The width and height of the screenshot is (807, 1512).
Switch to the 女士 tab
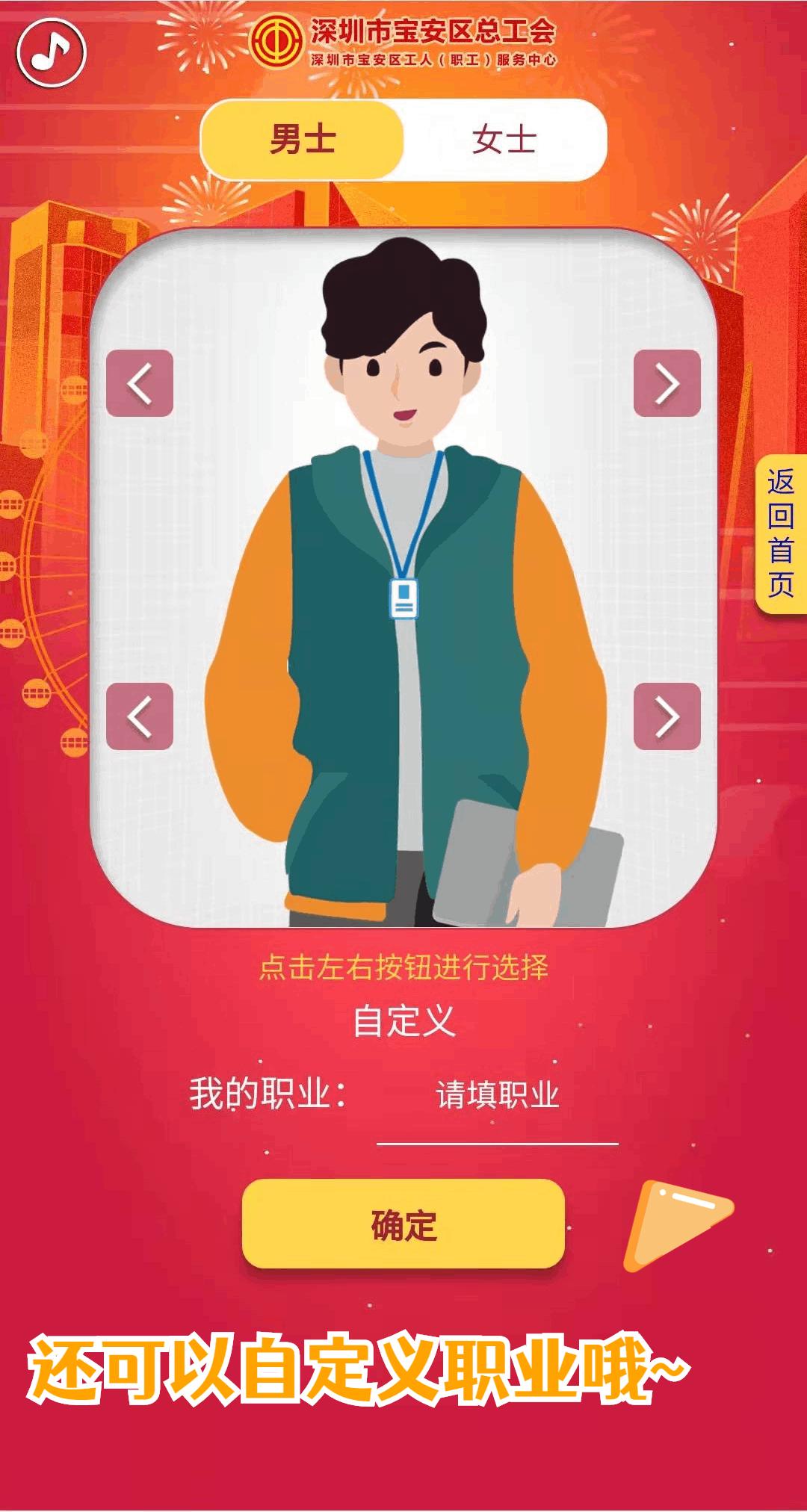(x=504, y=140)
